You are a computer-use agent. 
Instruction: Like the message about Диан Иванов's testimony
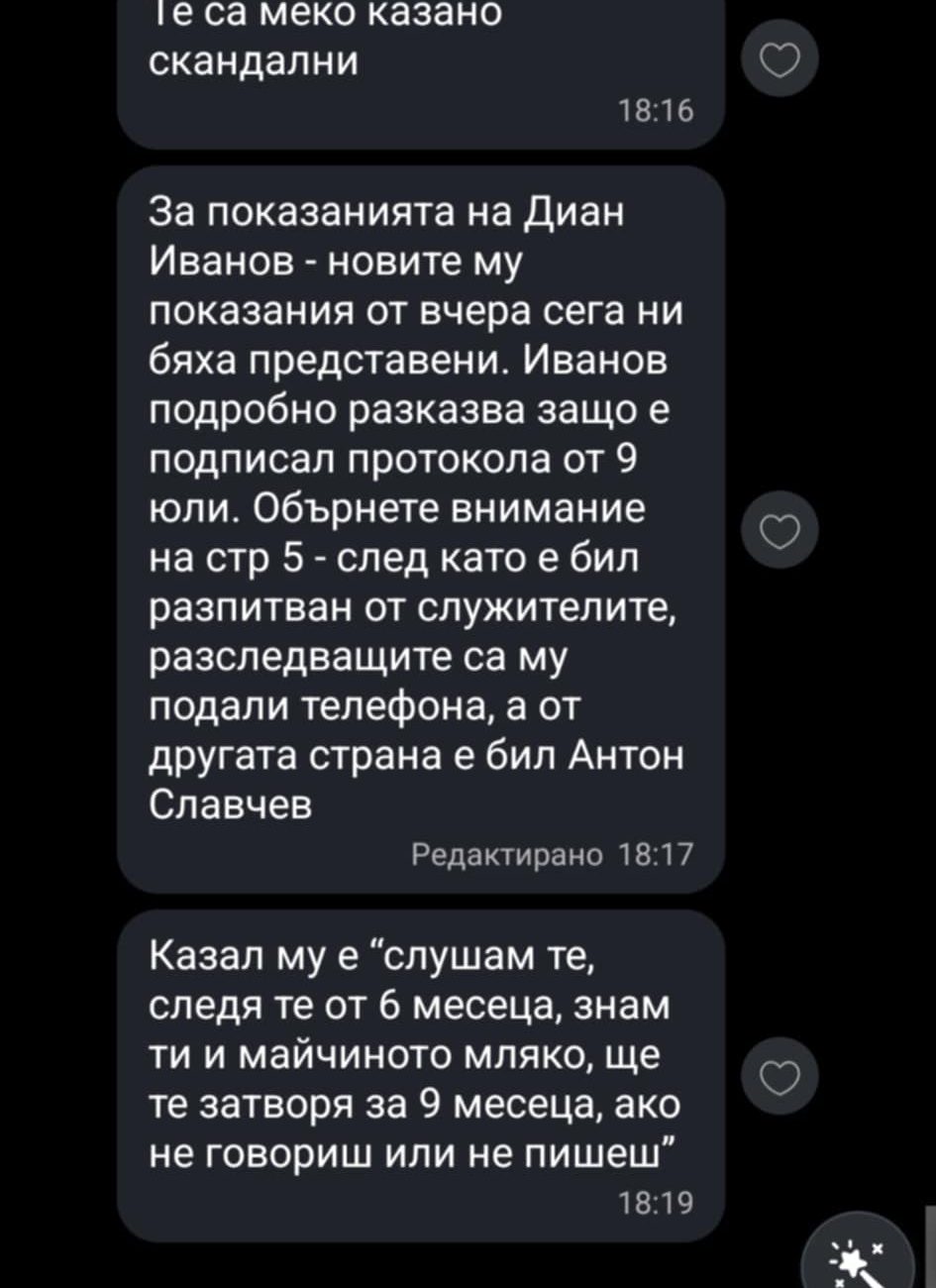[780, 533]
